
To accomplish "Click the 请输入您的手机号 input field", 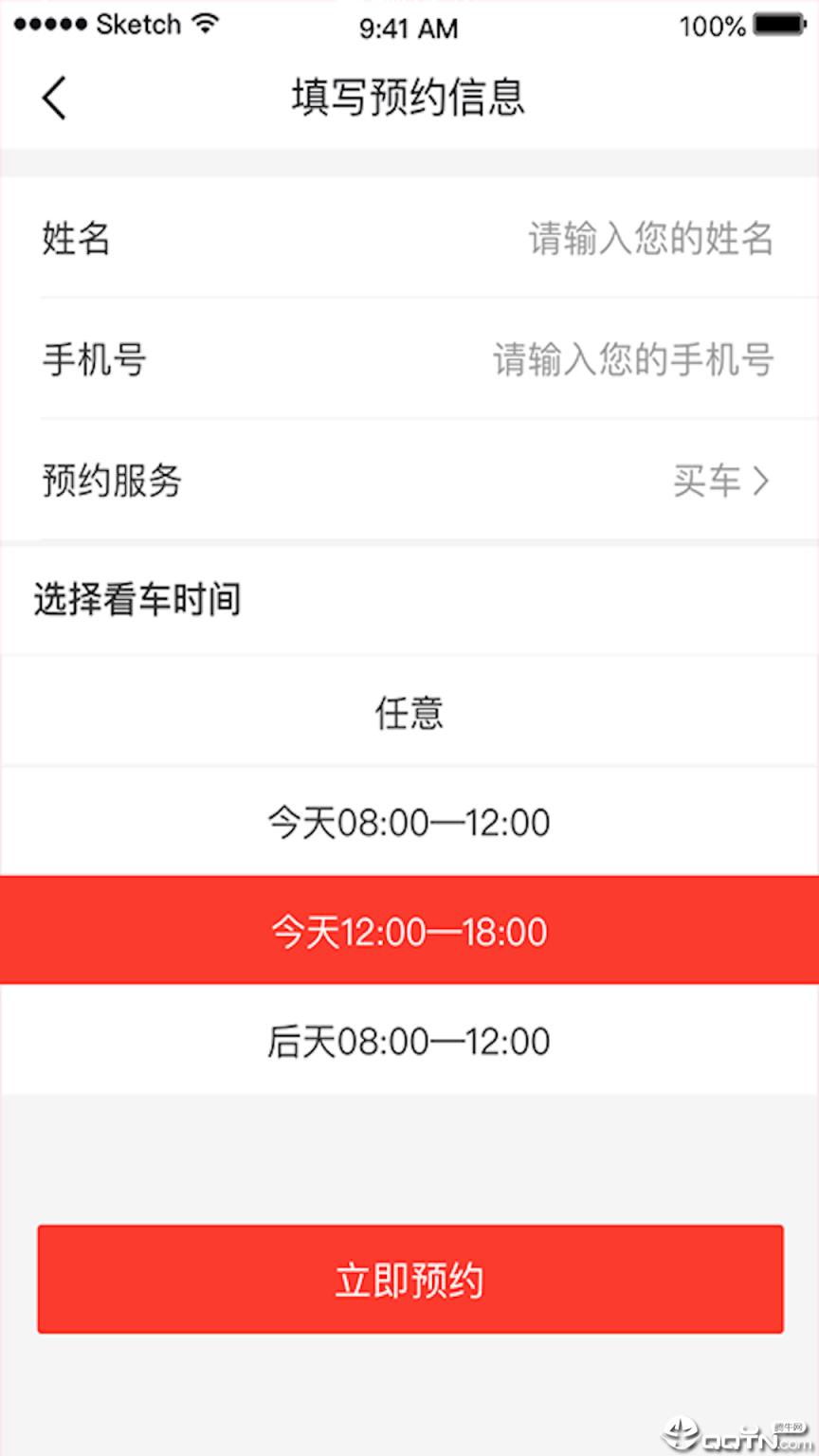I will (x=633, y=359).
